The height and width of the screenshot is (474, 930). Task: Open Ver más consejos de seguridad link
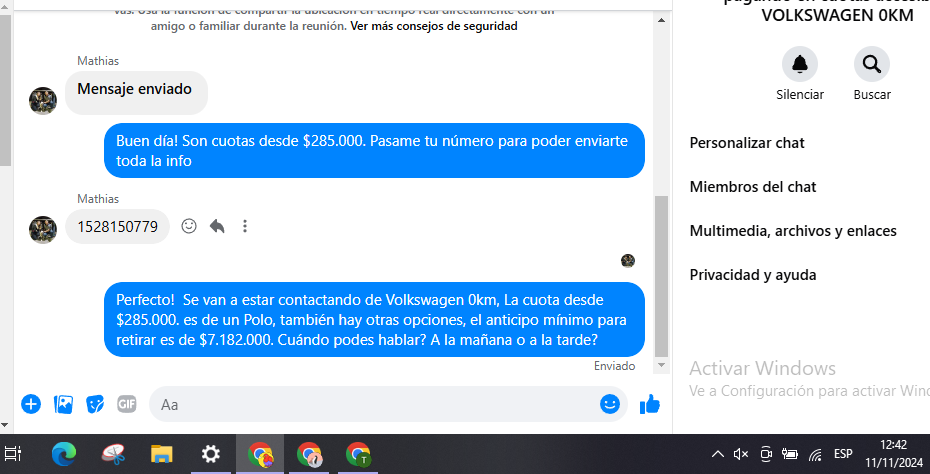(433, 26)
